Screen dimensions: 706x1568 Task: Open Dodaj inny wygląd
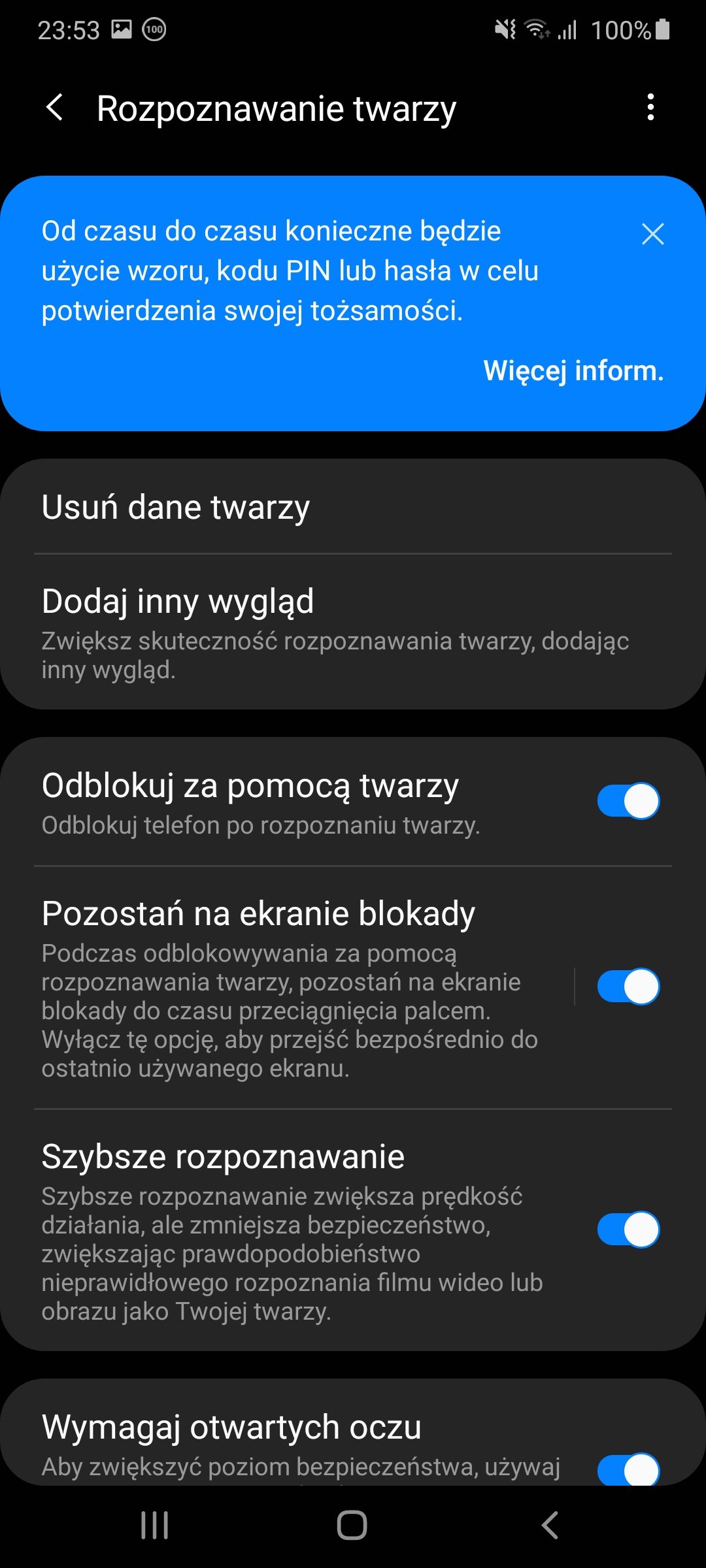pyautogui.click(x=353, y=632)
